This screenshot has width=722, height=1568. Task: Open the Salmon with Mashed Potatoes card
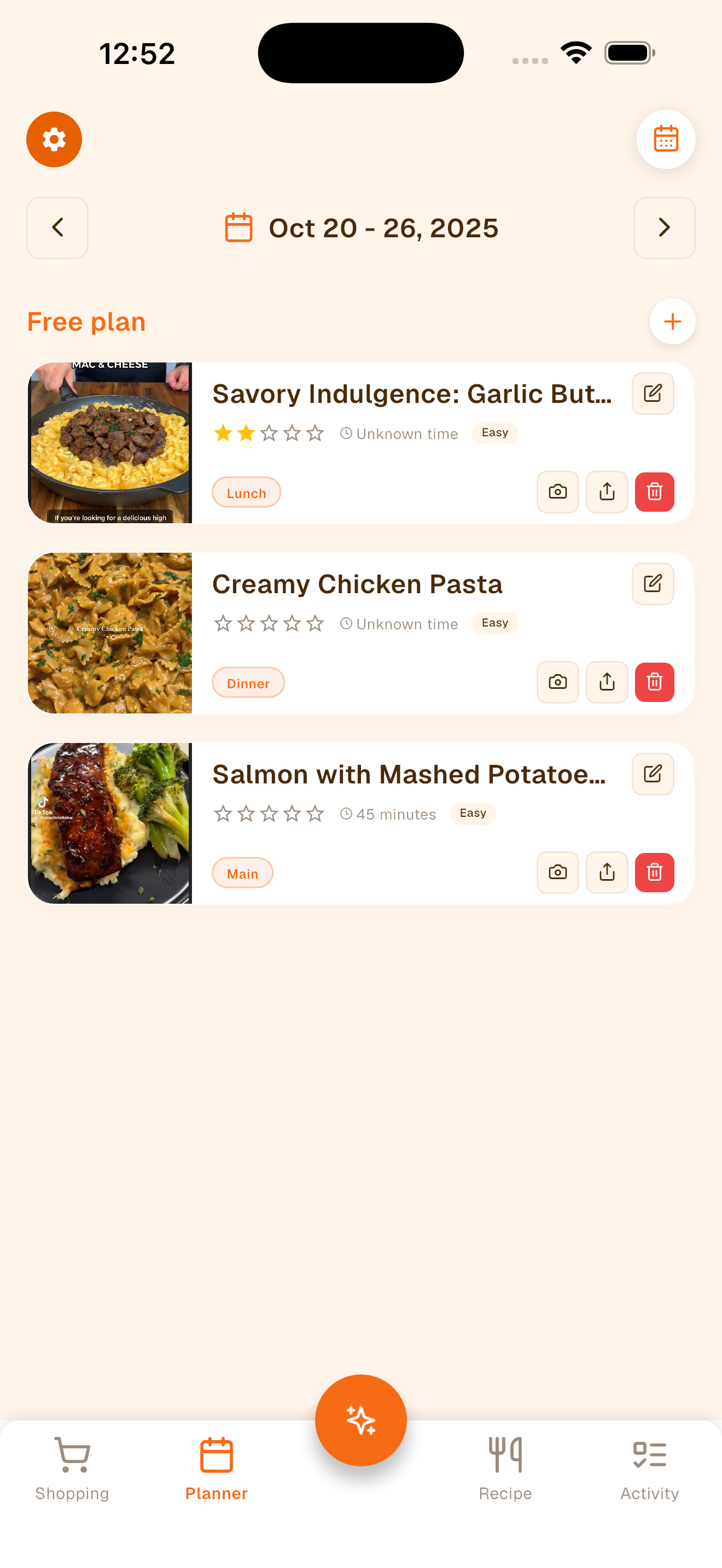[360, 823]
